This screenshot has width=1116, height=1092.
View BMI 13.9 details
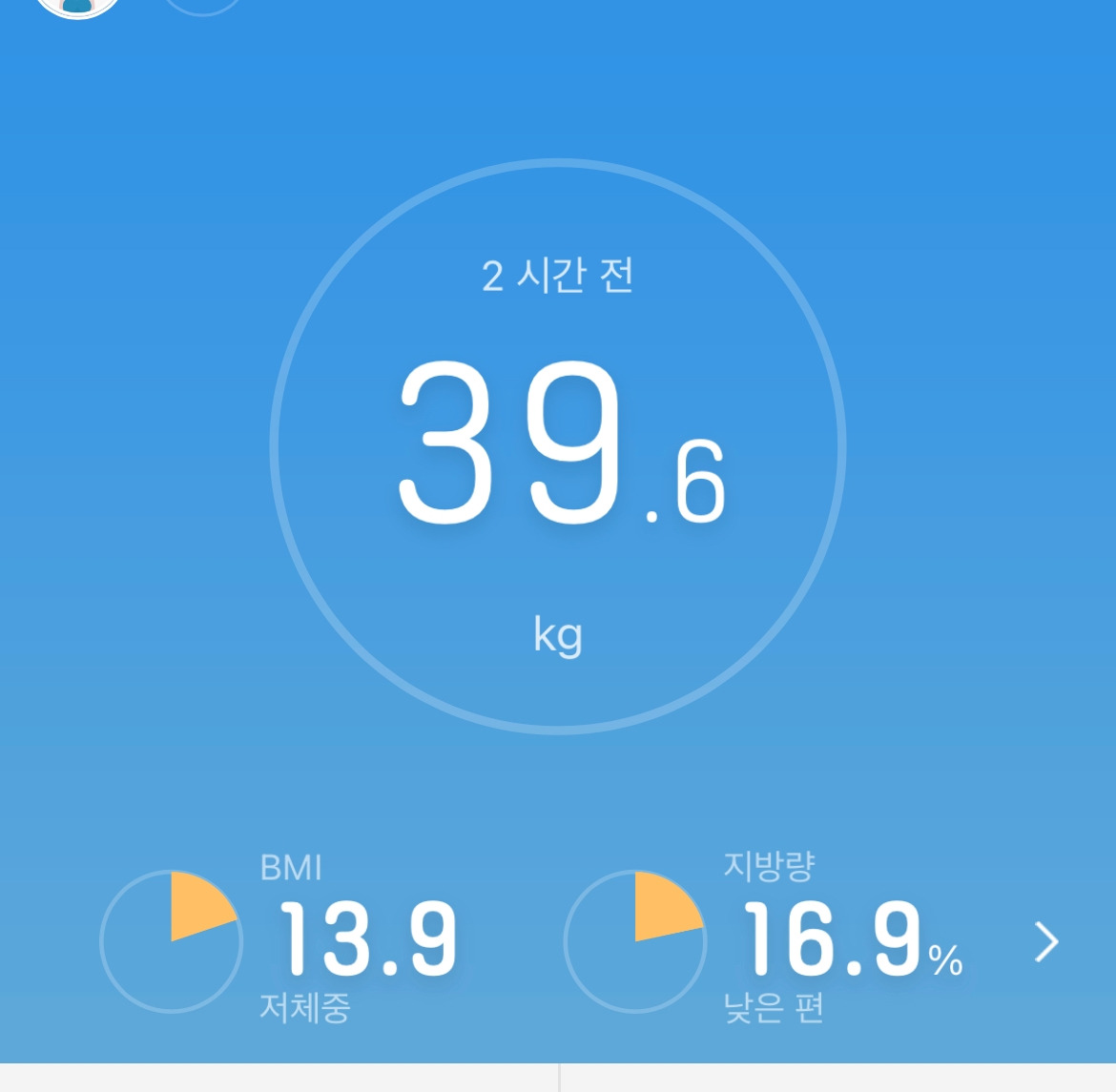[367, 941]
